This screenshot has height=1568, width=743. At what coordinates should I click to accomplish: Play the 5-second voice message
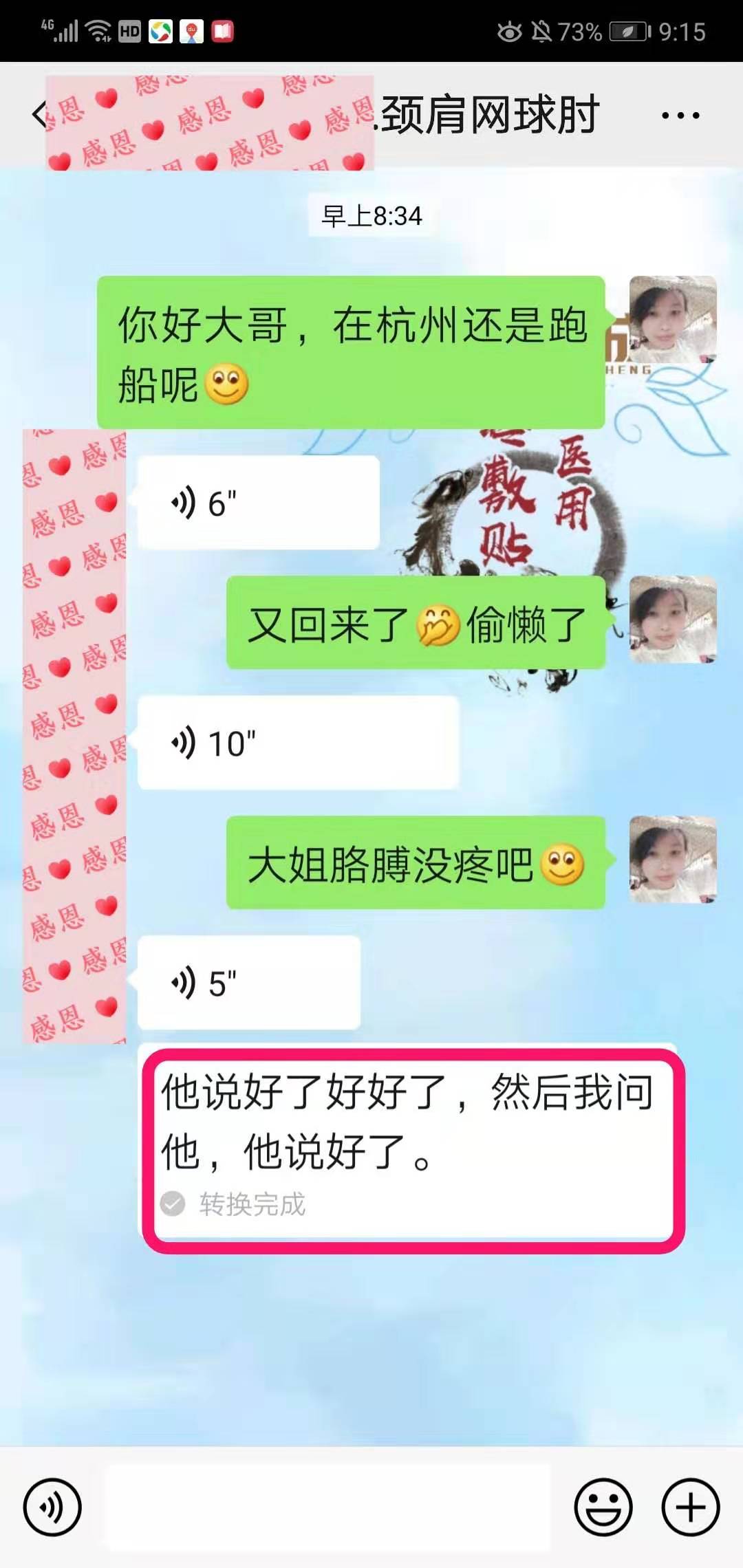point(248,983)
